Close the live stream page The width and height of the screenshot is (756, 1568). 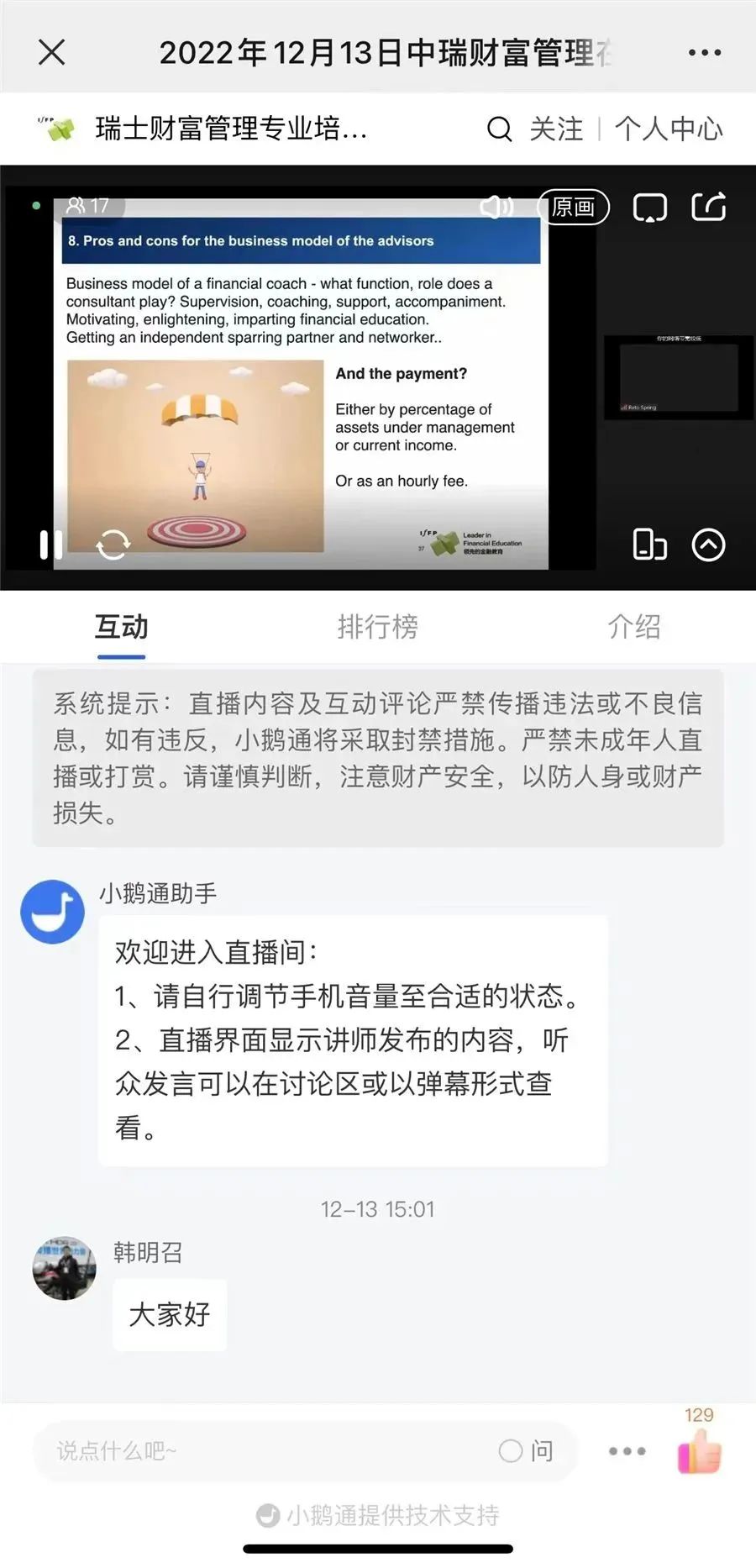click(52, 52)
